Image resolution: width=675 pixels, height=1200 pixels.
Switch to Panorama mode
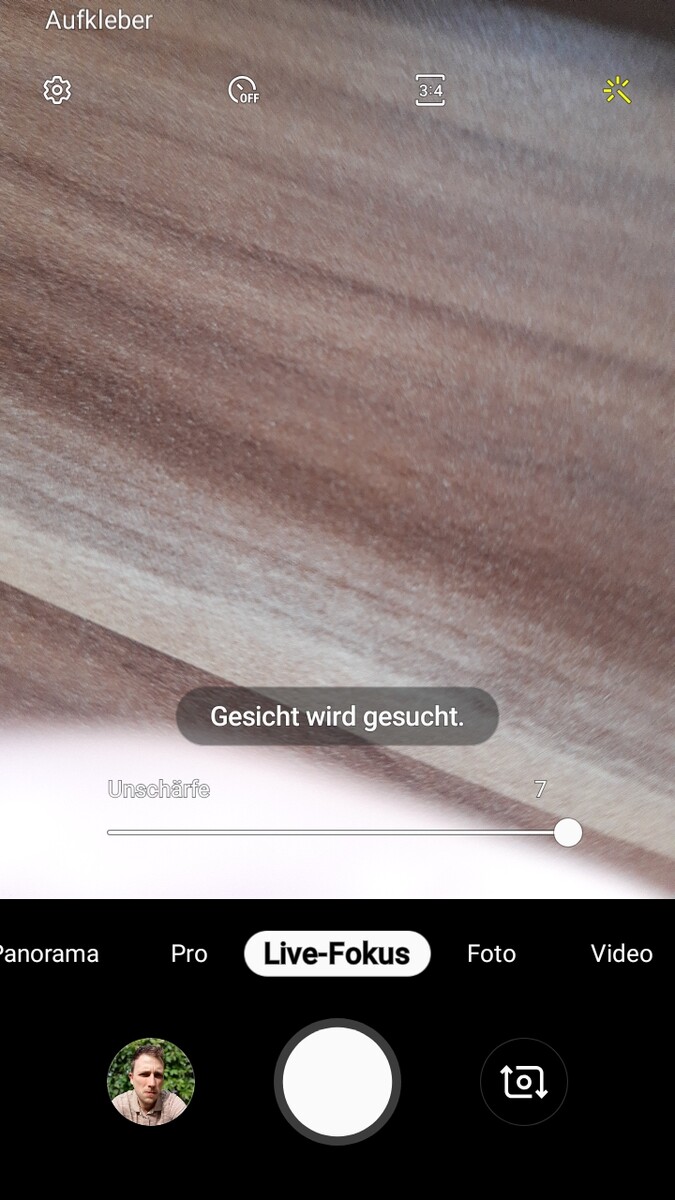coord(48,954)
